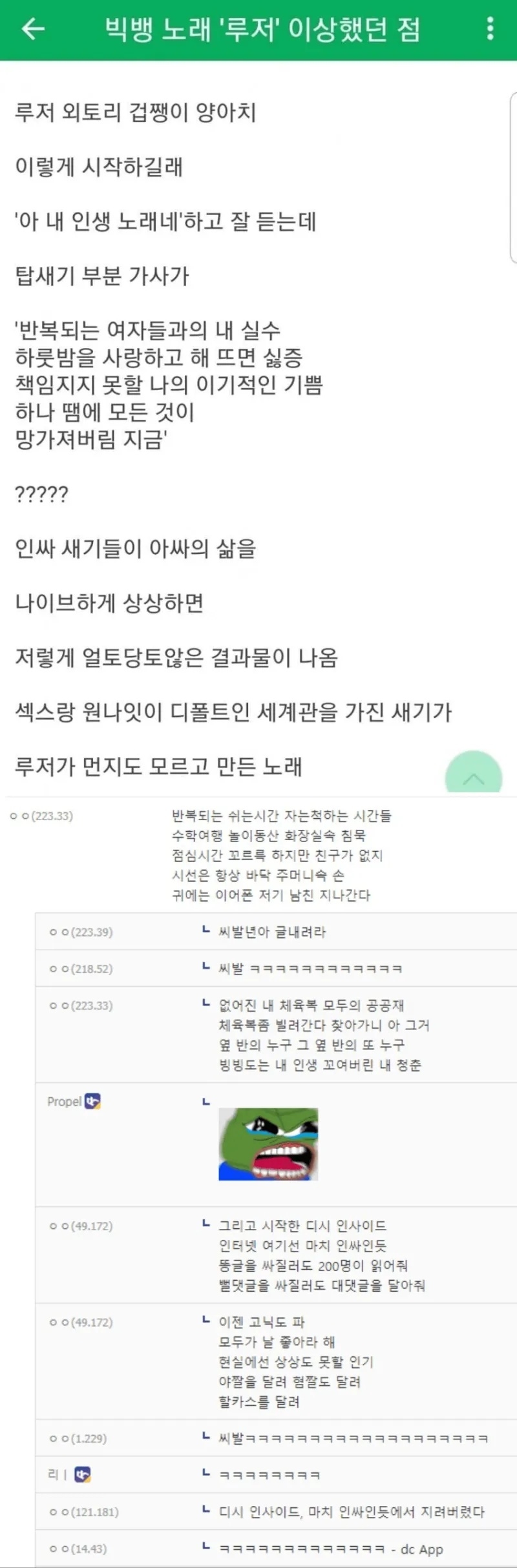Open the crying frog image in Propel's comment
The width and height of the screenshot is (517, 1568).
click(x=268, y=1144)
